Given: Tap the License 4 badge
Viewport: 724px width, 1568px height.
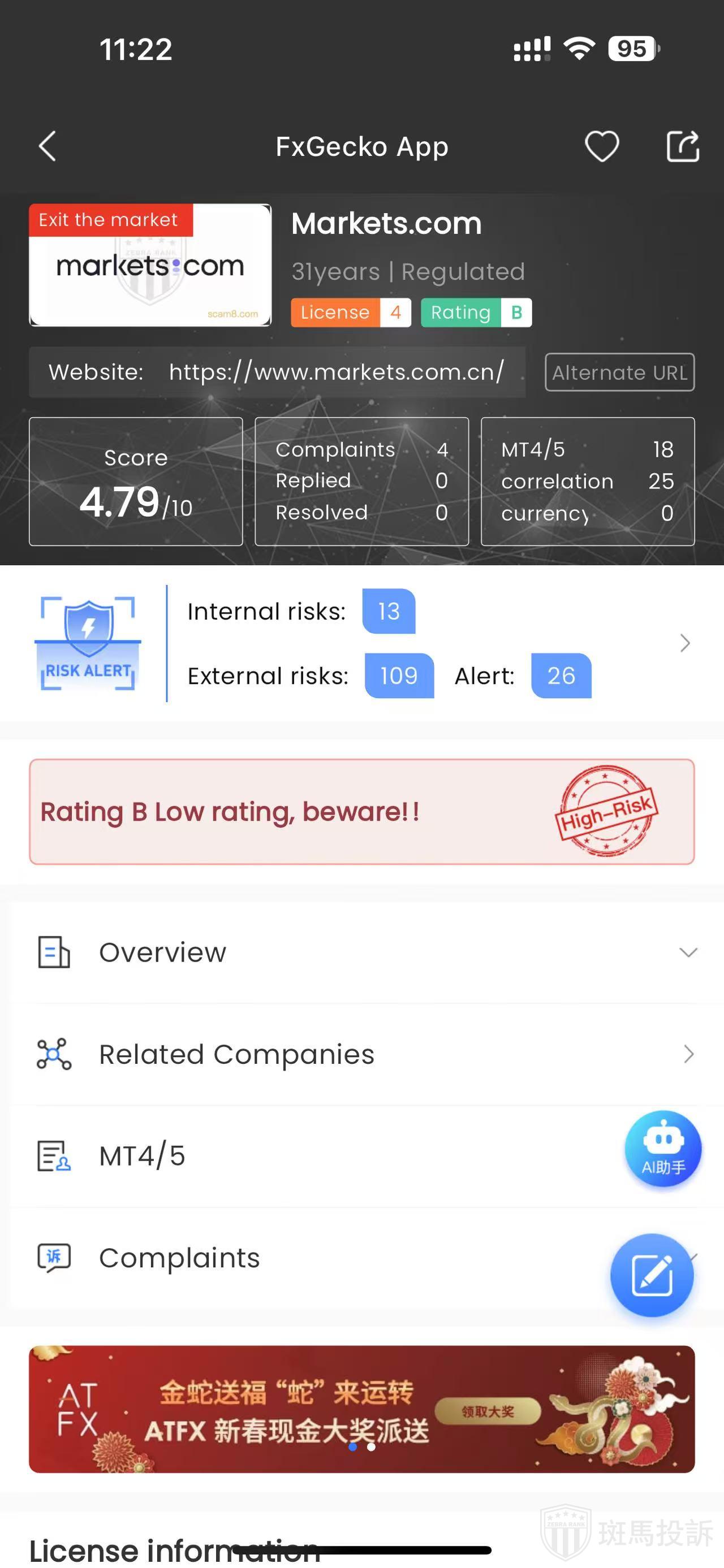Looking at the screenshot, I should (351, 312).
